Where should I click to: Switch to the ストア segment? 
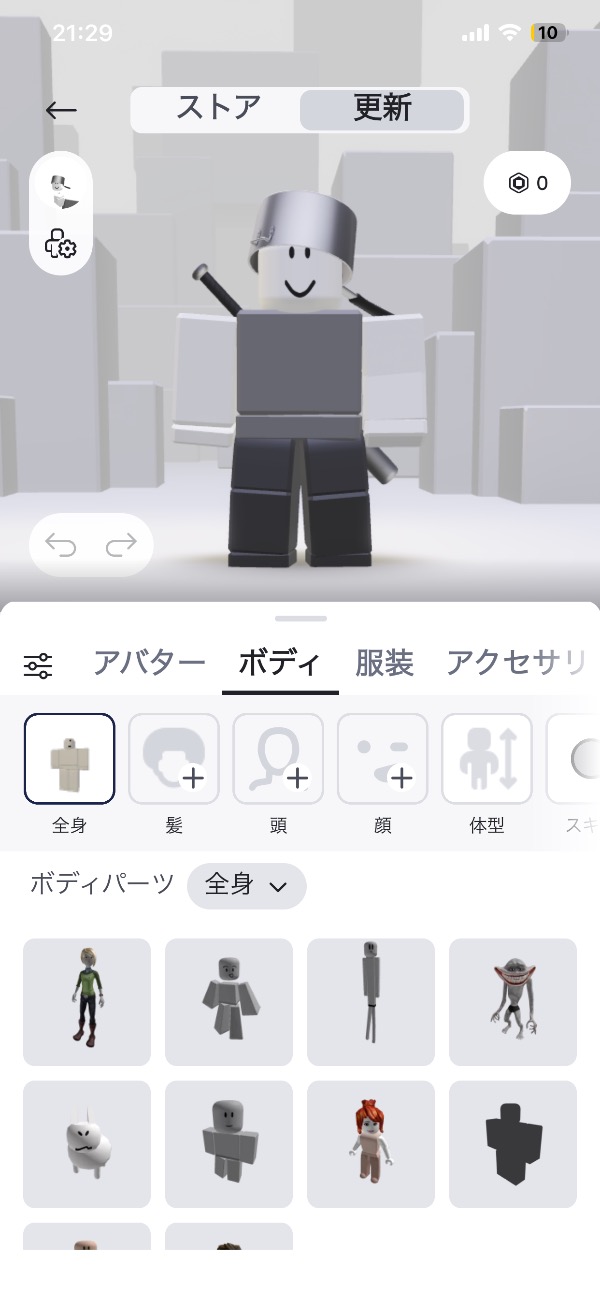coord(218,109)
